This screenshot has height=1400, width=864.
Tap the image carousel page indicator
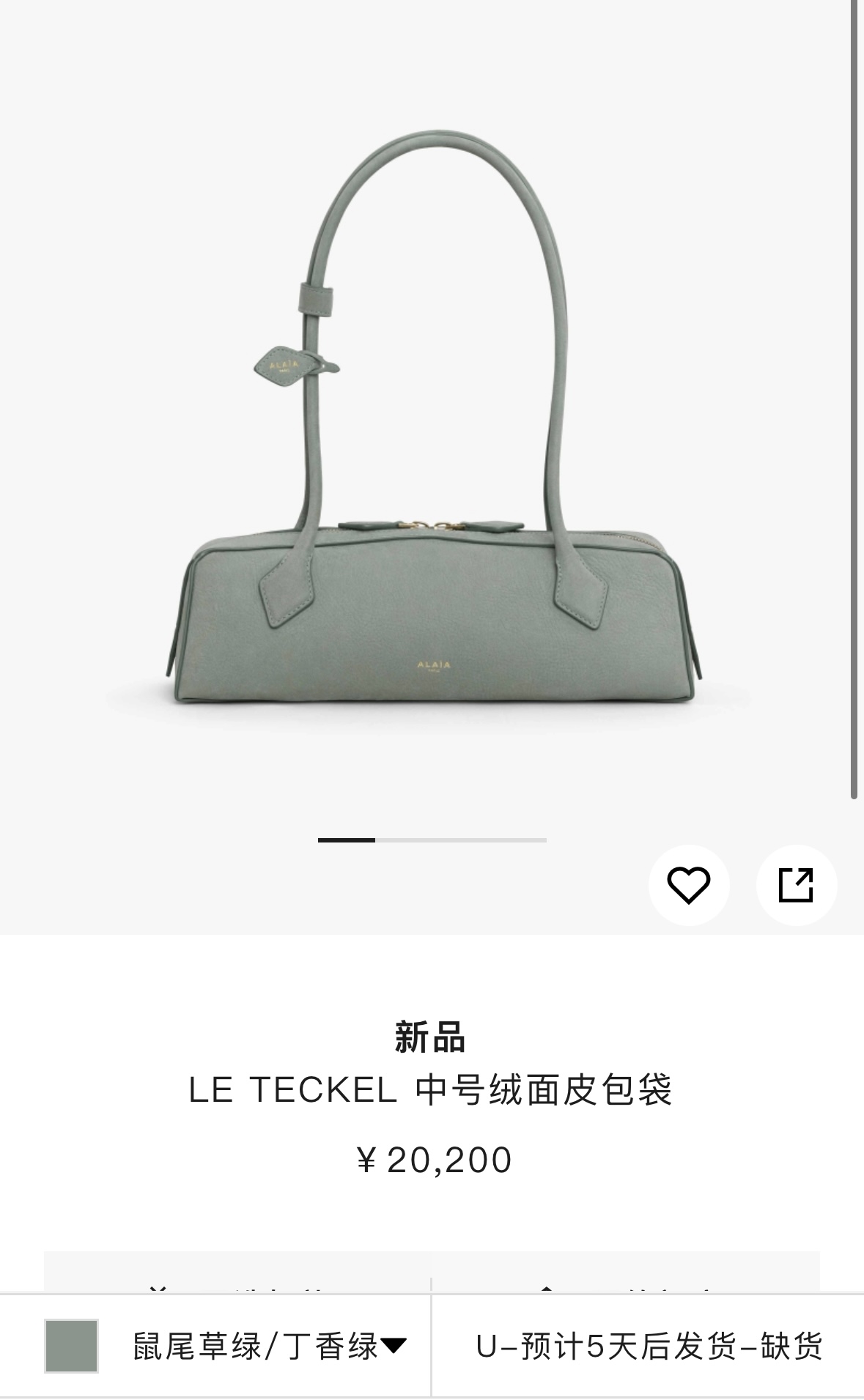click(432, 840)
